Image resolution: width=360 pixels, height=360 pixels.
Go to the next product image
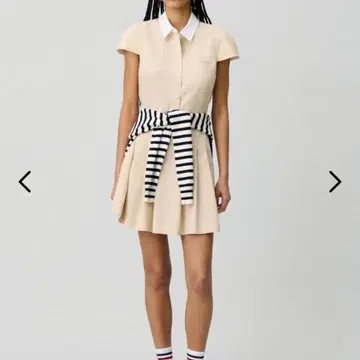pos(335,182)
